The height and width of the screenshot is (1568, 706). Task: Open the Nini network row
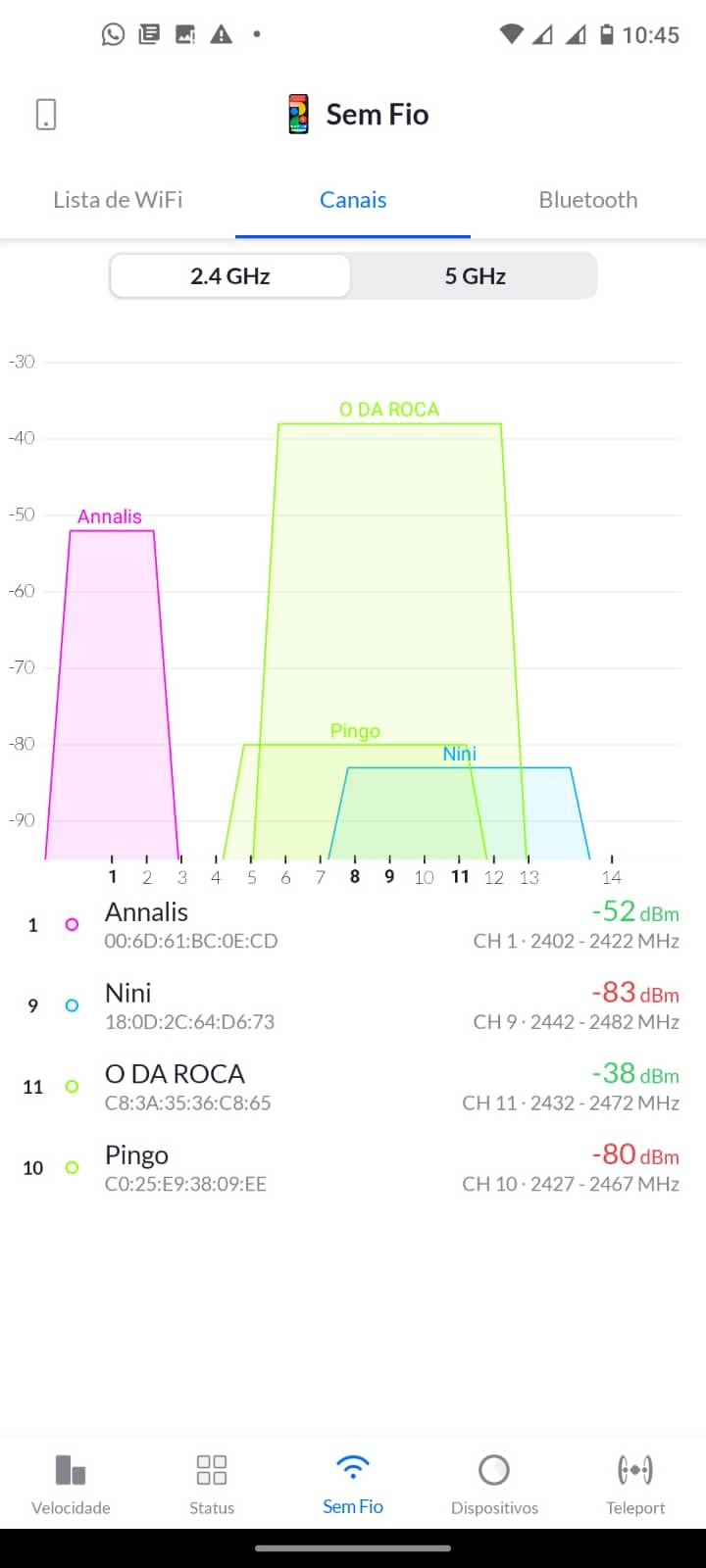coord(353,1006)
